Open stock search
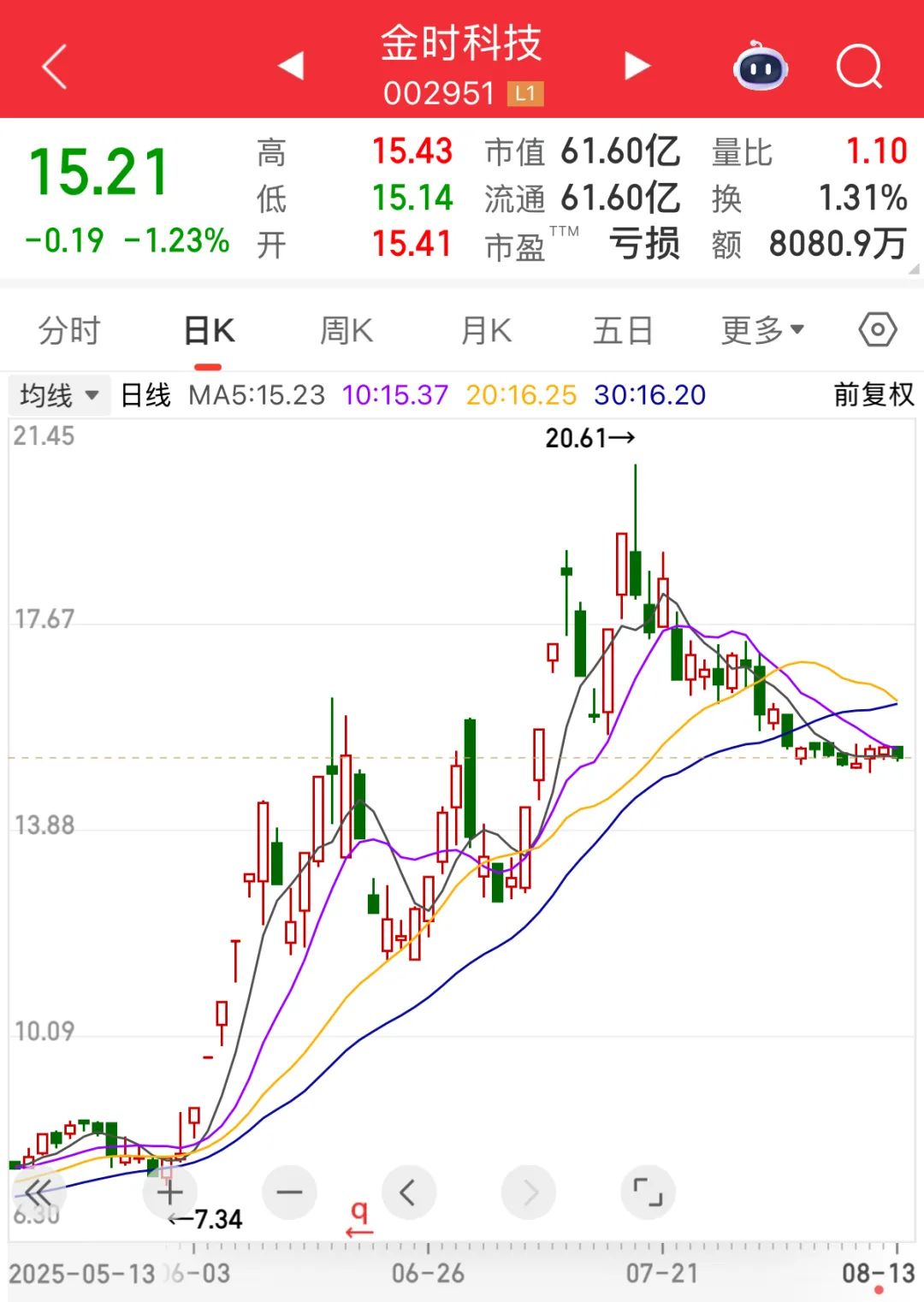 (858, 66)
